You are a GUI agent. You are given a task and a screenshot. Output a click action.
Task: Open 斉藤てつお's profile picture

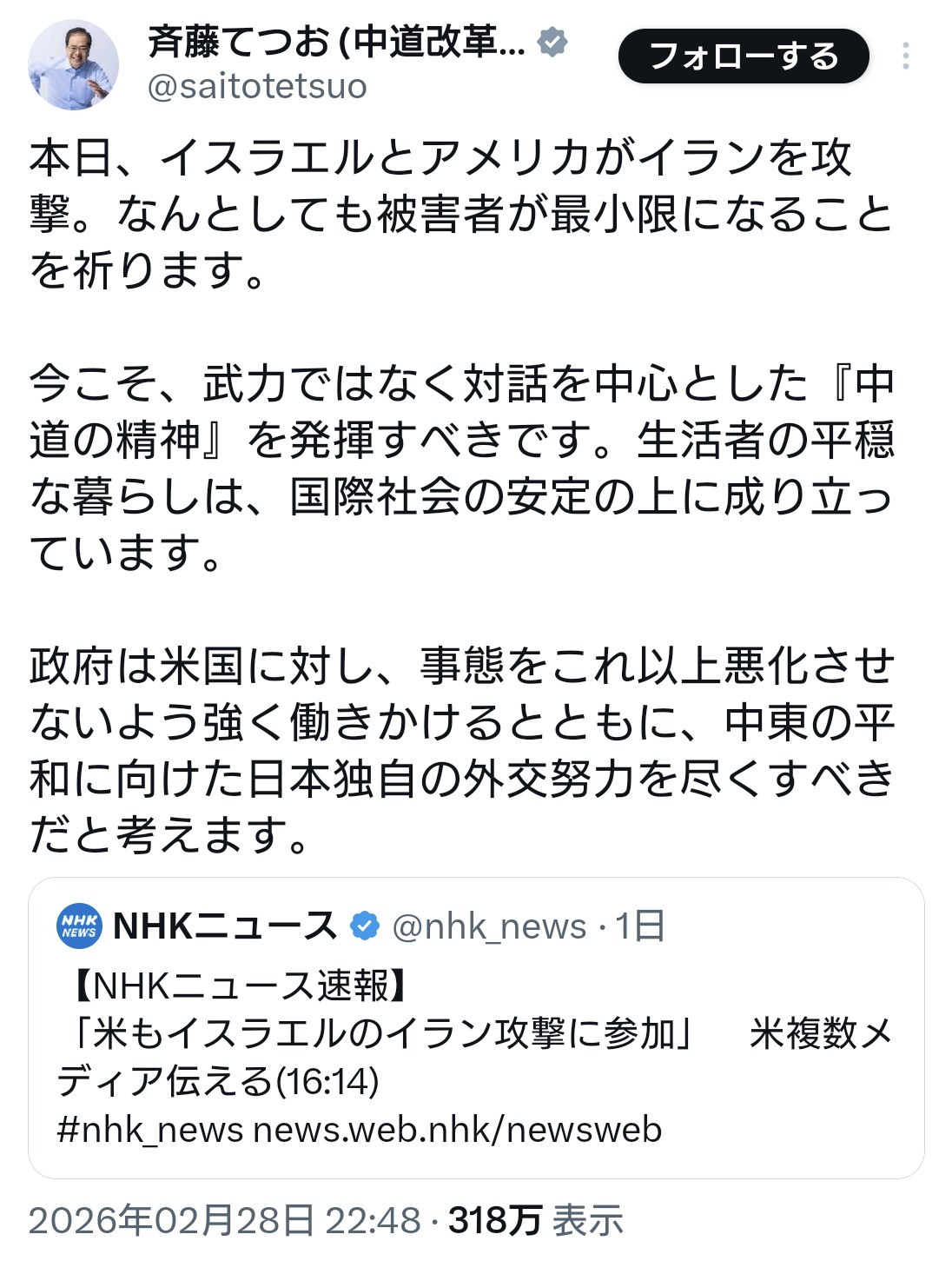[x=73, y=65]
